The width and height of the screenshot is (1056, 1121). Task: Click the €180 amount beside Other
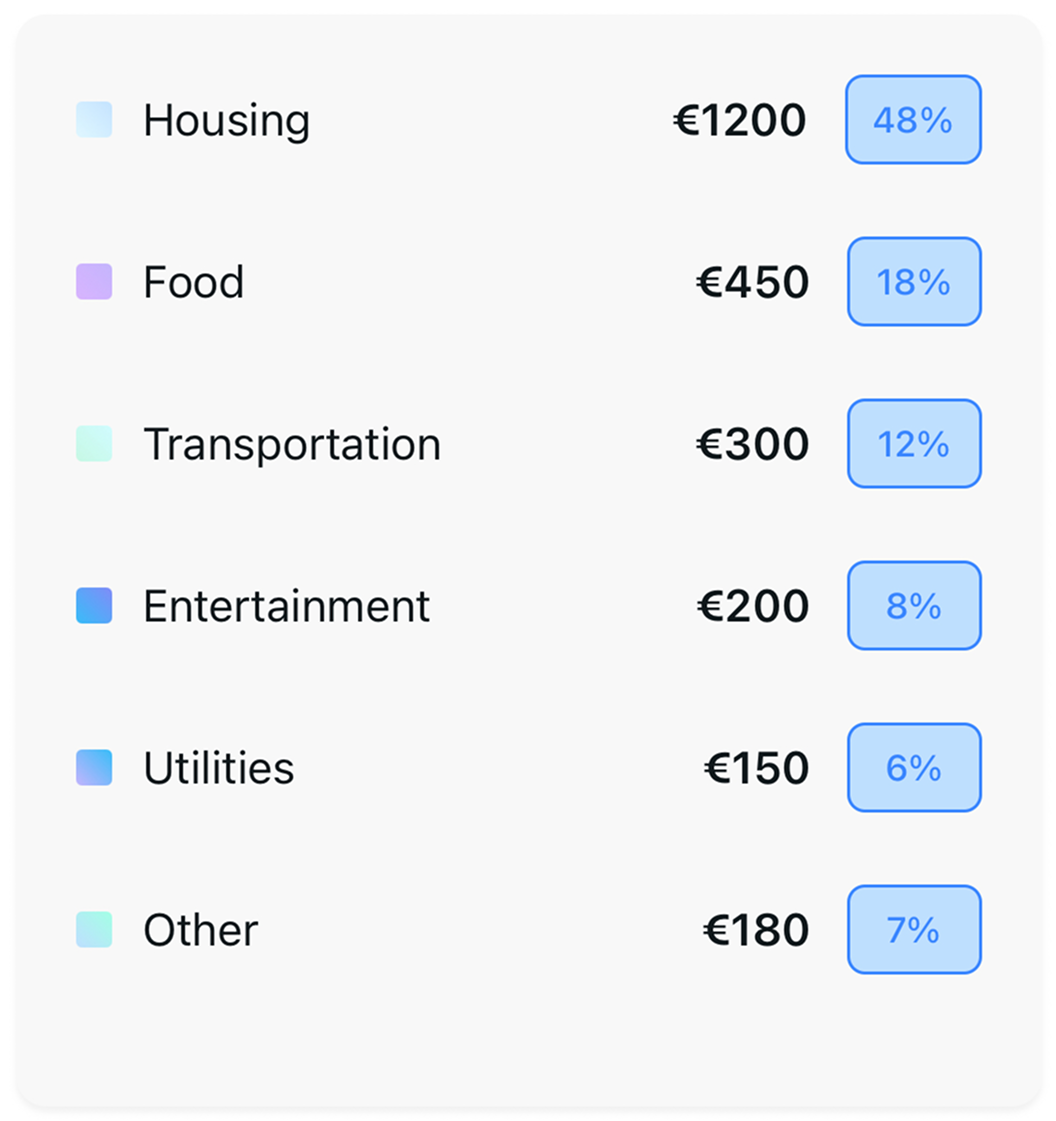coord(755,930)
